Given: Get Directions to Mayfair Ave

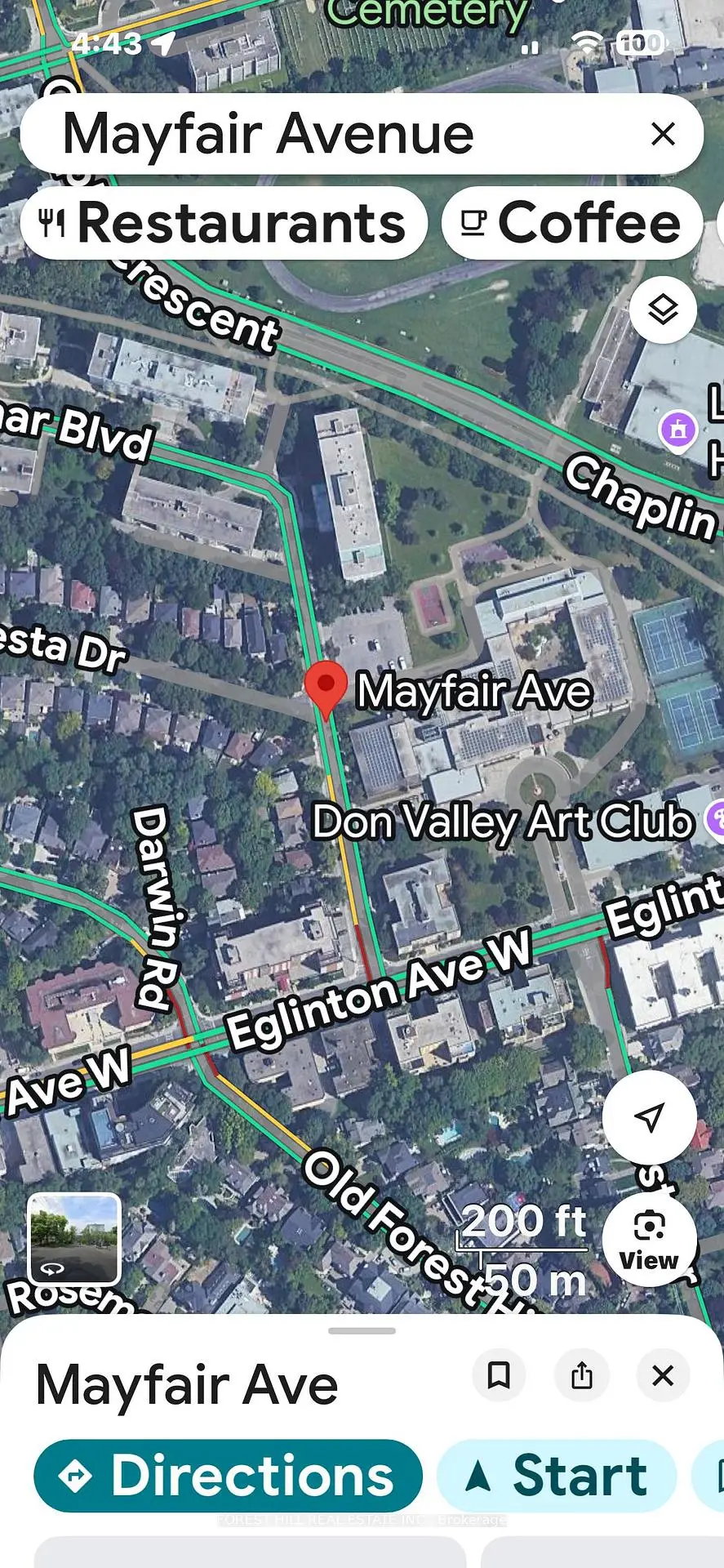Looking at the screenshot, I should pos(228,1476).
